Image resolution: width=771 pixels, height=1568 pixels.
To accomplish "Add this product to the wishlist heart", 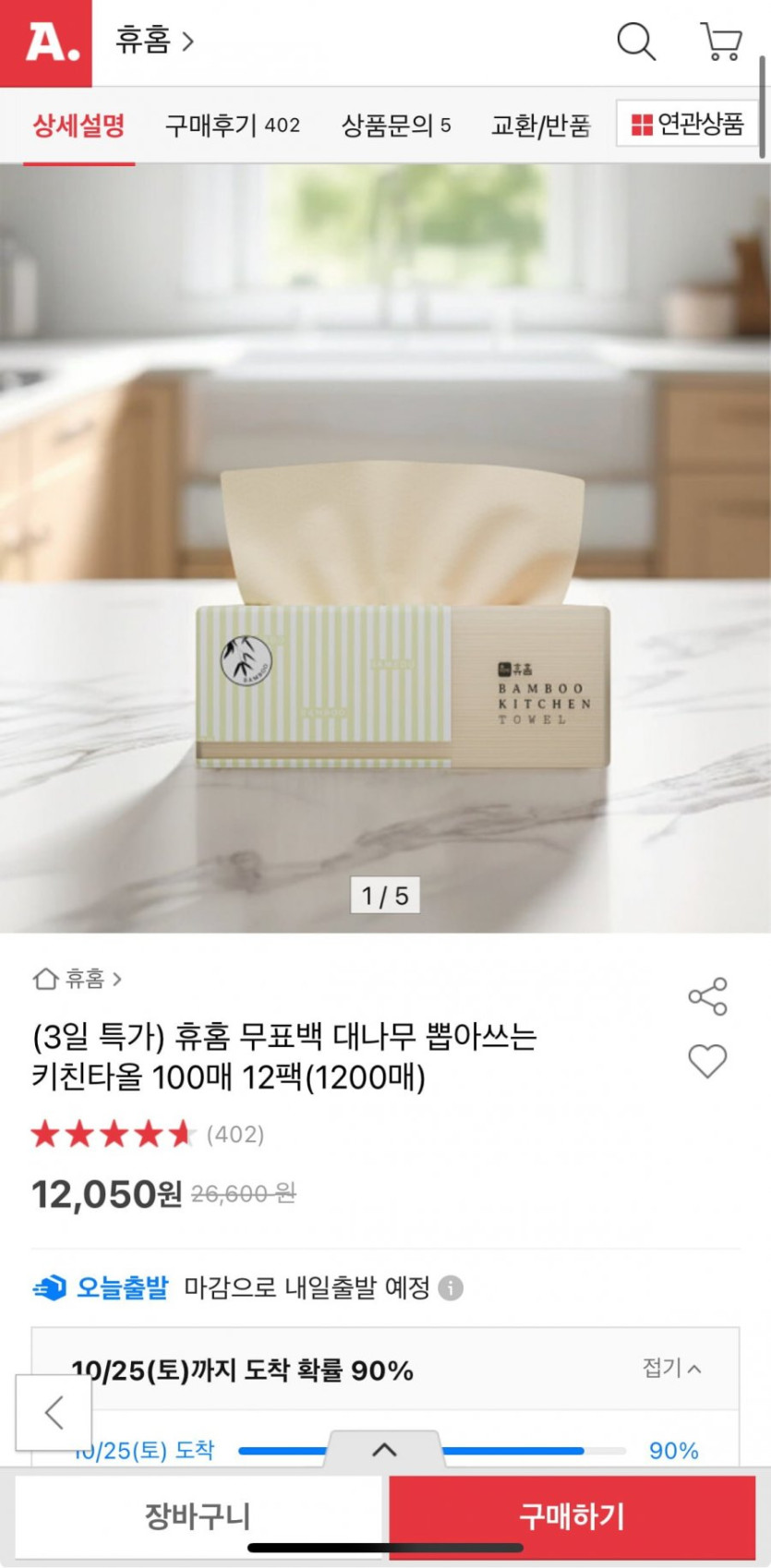I will pos(708,1061).
